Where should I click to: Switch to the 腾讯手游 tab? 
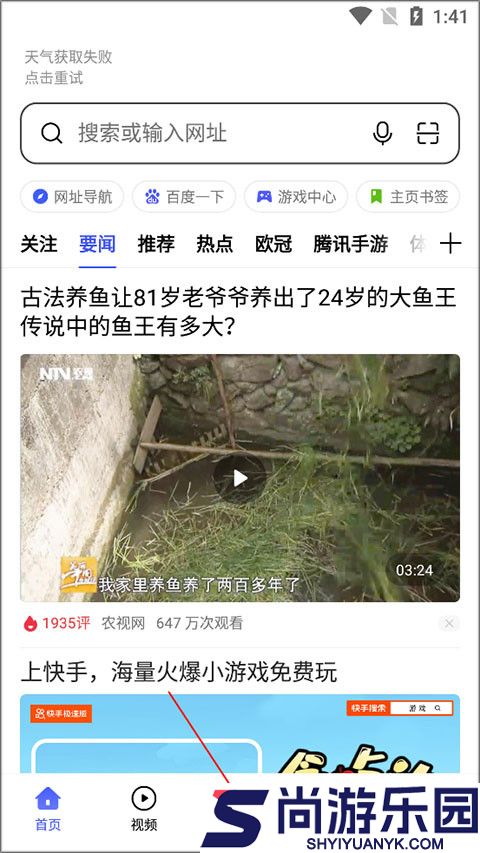[350, 244]
